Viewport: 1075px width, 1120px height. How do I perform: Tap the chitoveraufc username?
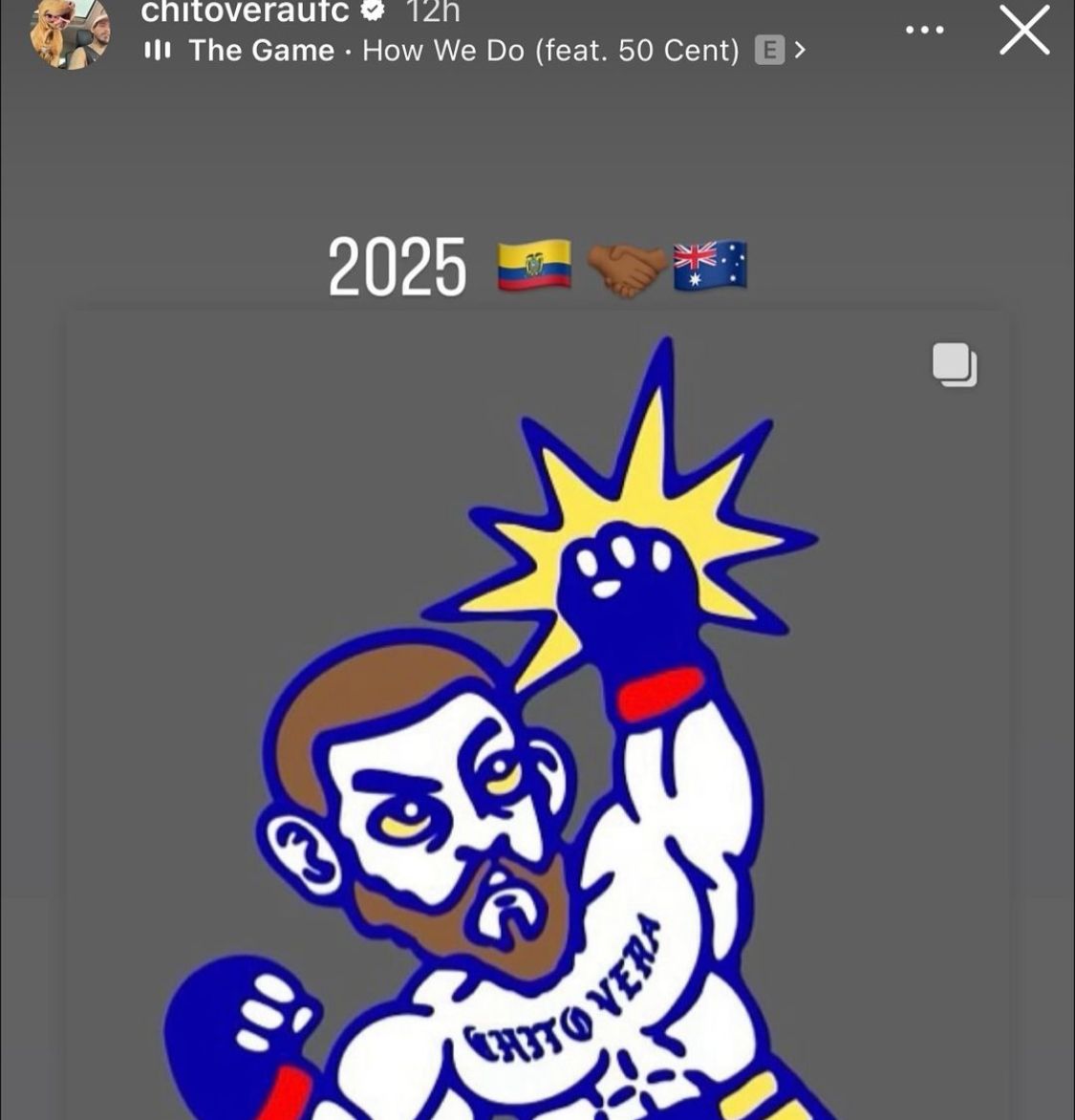tap(245, 11)
